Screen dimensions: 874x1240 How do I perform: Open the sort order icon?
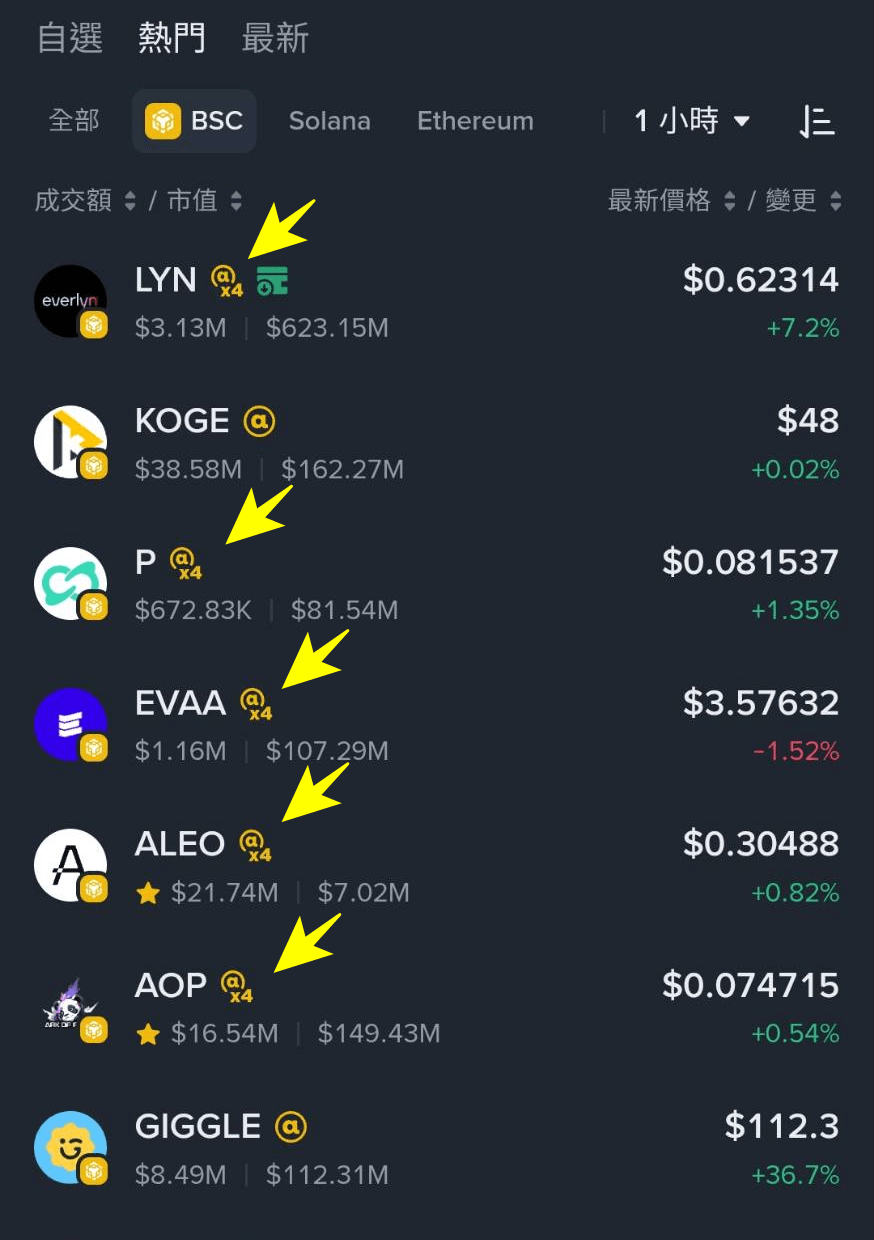pos(817,121)
